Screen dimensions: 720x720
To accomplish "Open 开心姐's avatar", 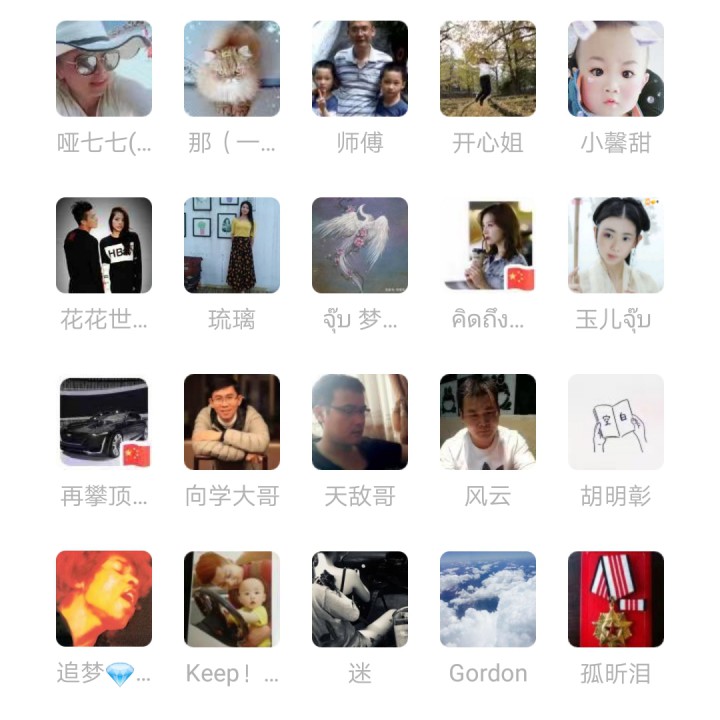I will 488,69.
